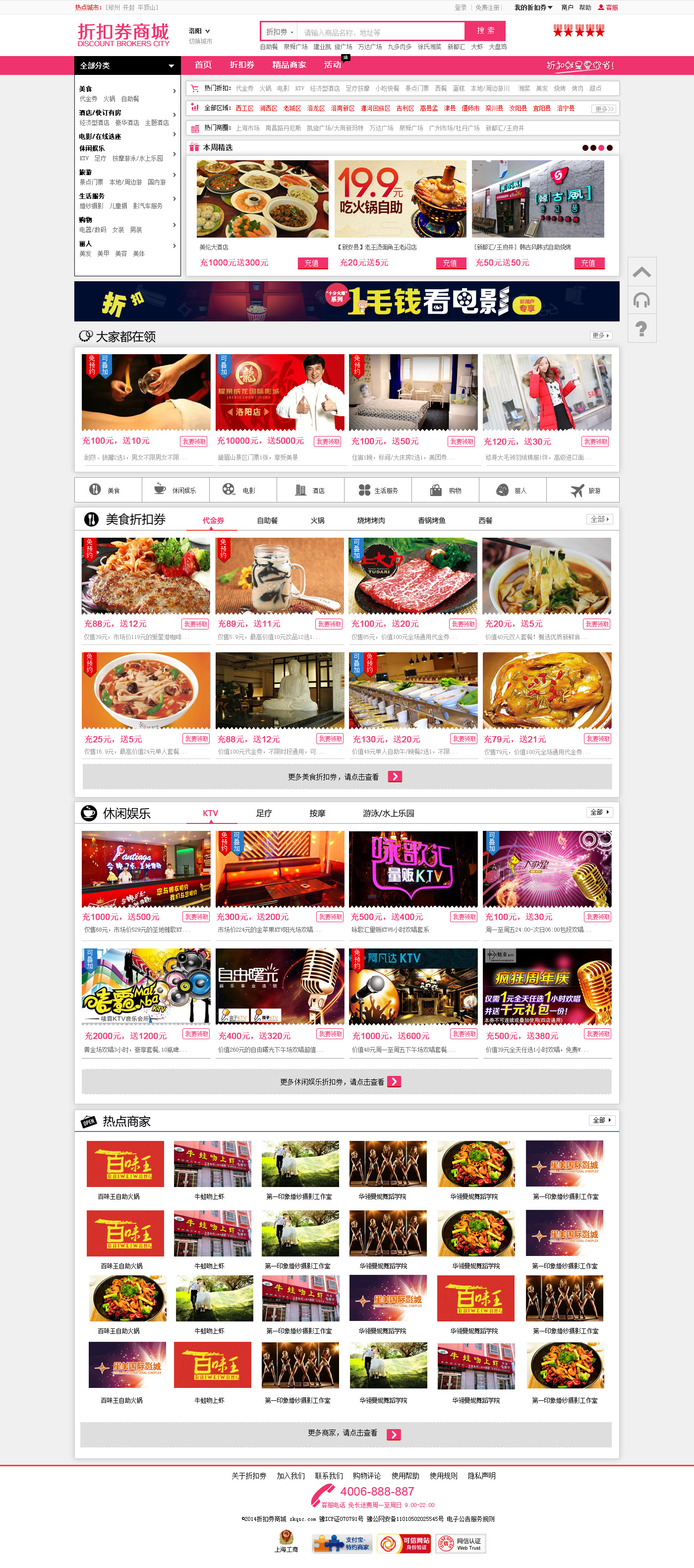This screenshot has height=1568, width=694.
Task: Tap 充值 for 充1000元送300元 offer
Action: coord(311,263)
